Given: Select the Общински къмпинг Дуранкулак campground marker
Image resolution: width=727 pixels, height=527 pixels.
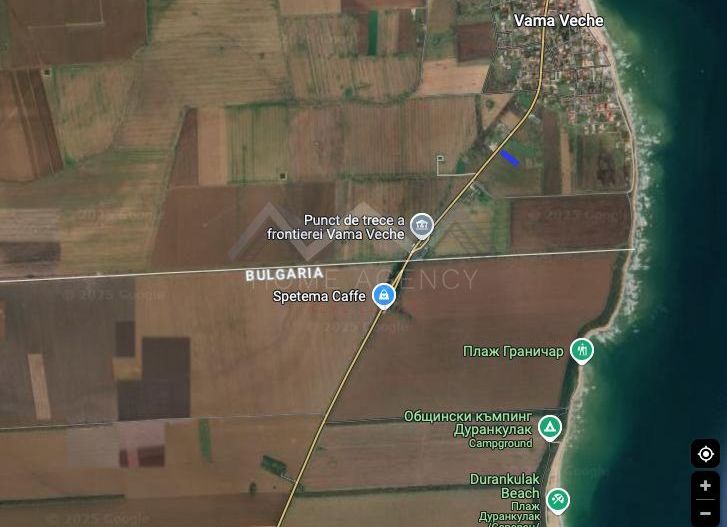Looking at the screenshot, I should point(549,427).
